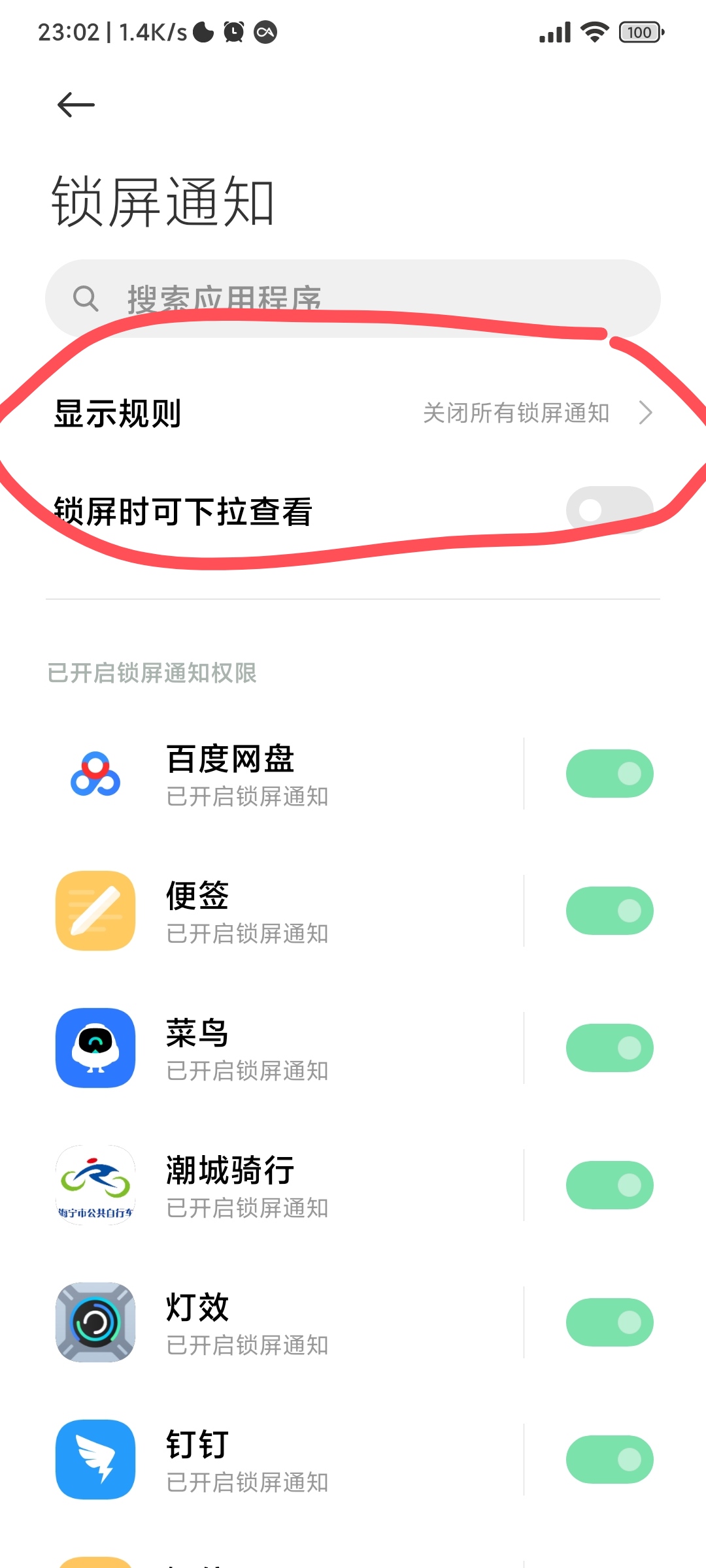Turn off the 灯效 toggle
Image resolution: width=706 pixels, height=1568 pixels.
click(609, 1322)
